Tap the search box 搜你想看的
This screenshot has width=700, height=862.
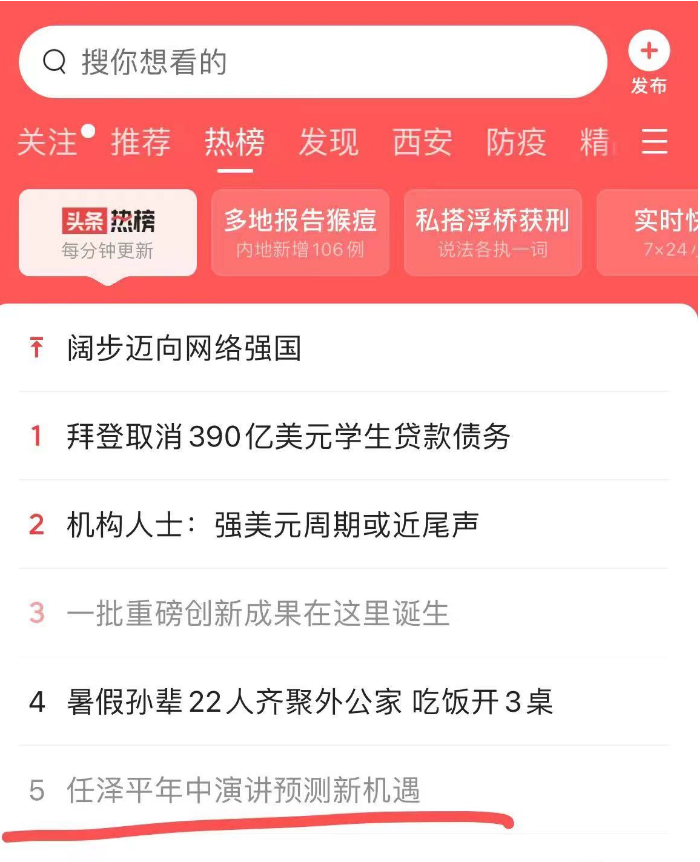tap(312, 62)
